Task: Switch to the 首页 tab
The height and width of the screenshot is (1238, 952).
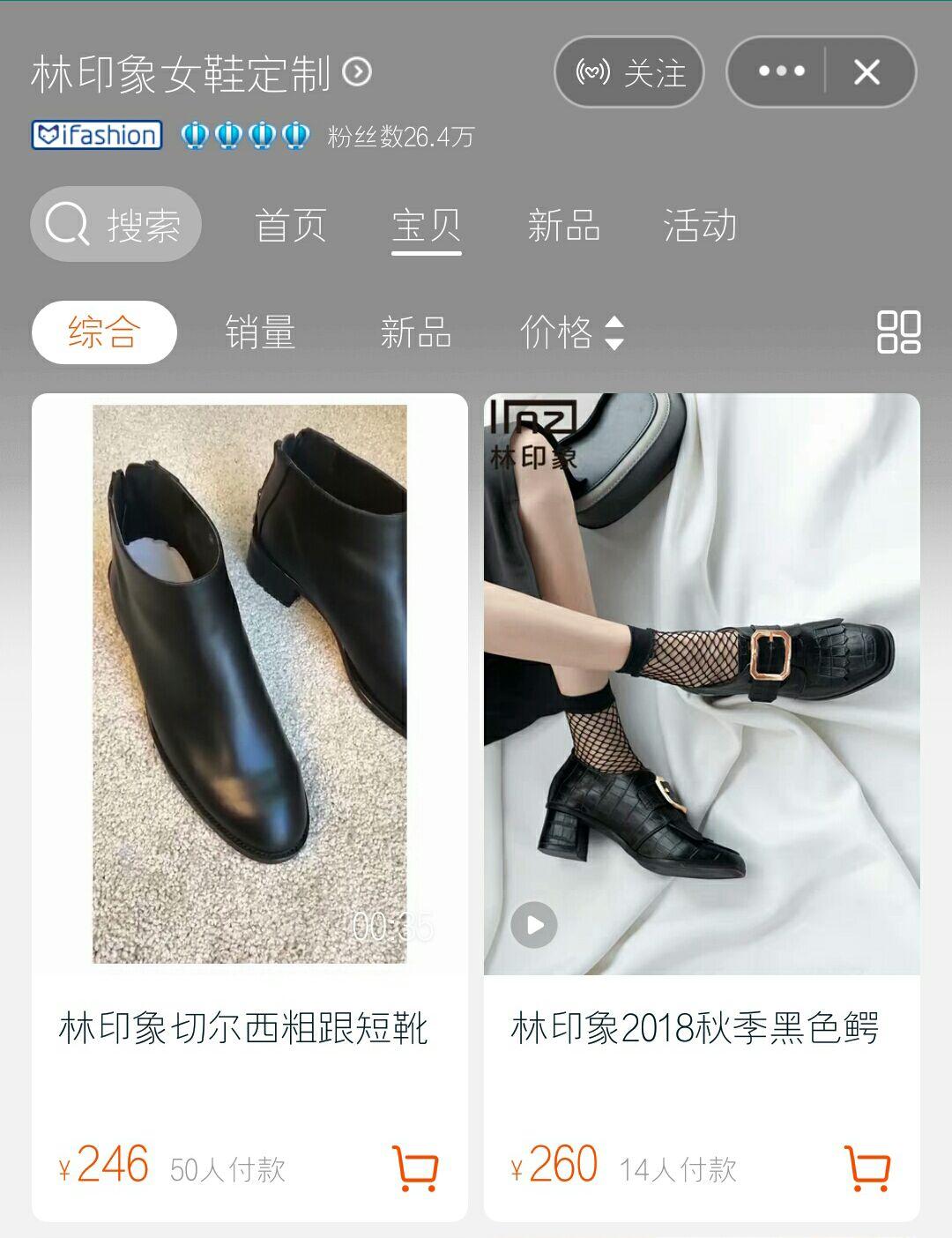Action: click(292, 226)
